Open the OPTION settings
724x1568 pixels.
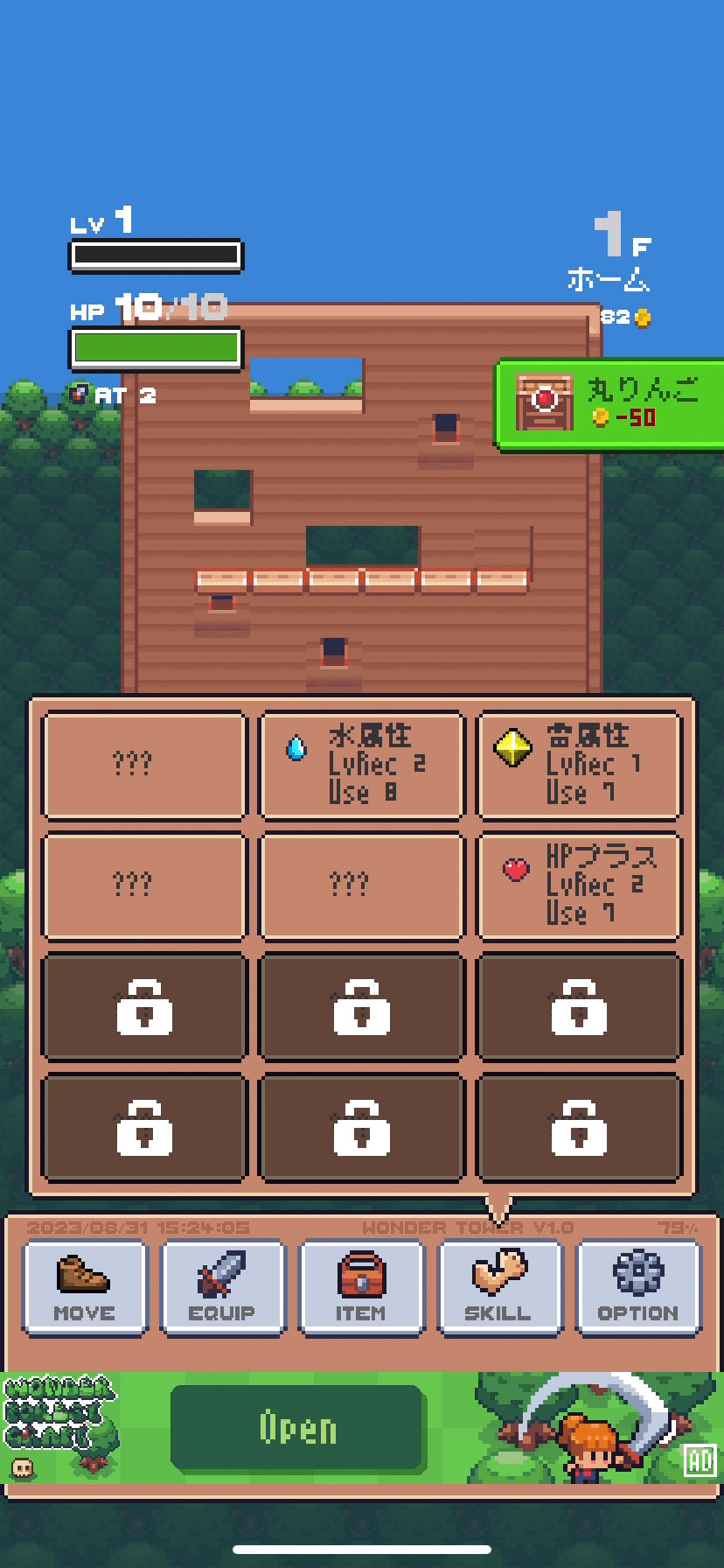(637, 1287)
